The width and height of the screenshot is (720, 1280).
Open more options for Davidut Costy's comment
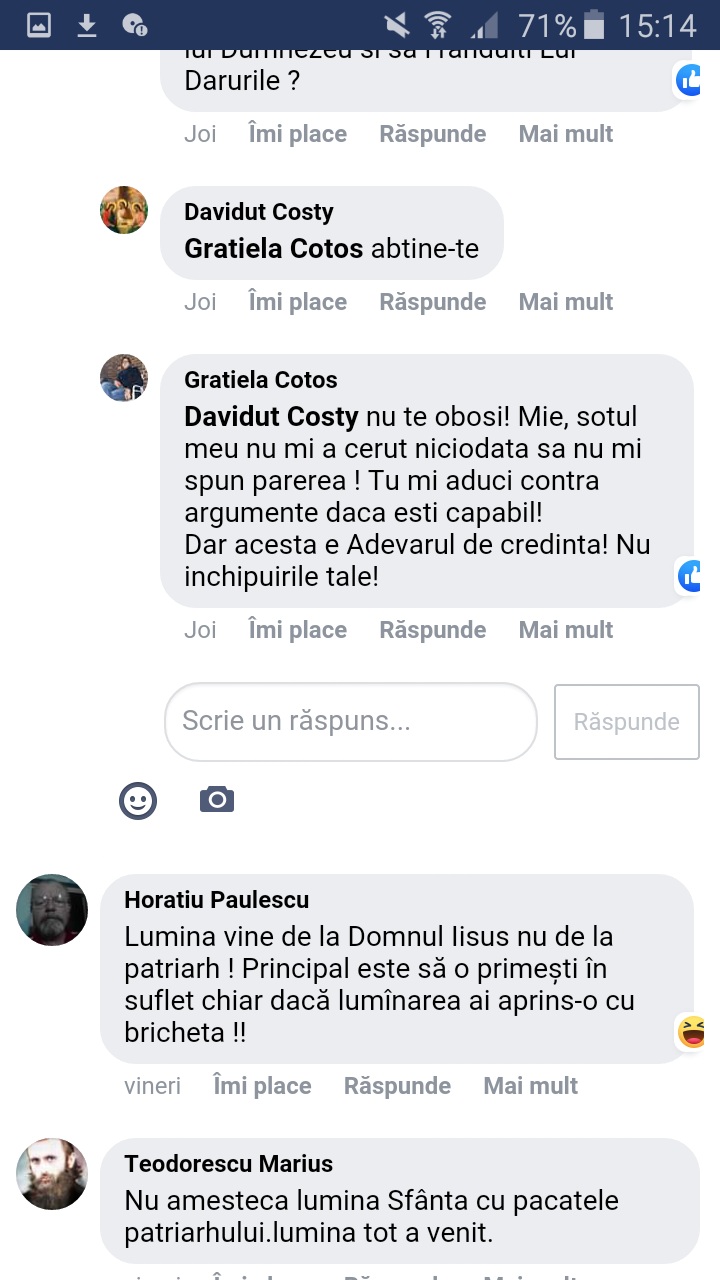[x=565, y=302]
